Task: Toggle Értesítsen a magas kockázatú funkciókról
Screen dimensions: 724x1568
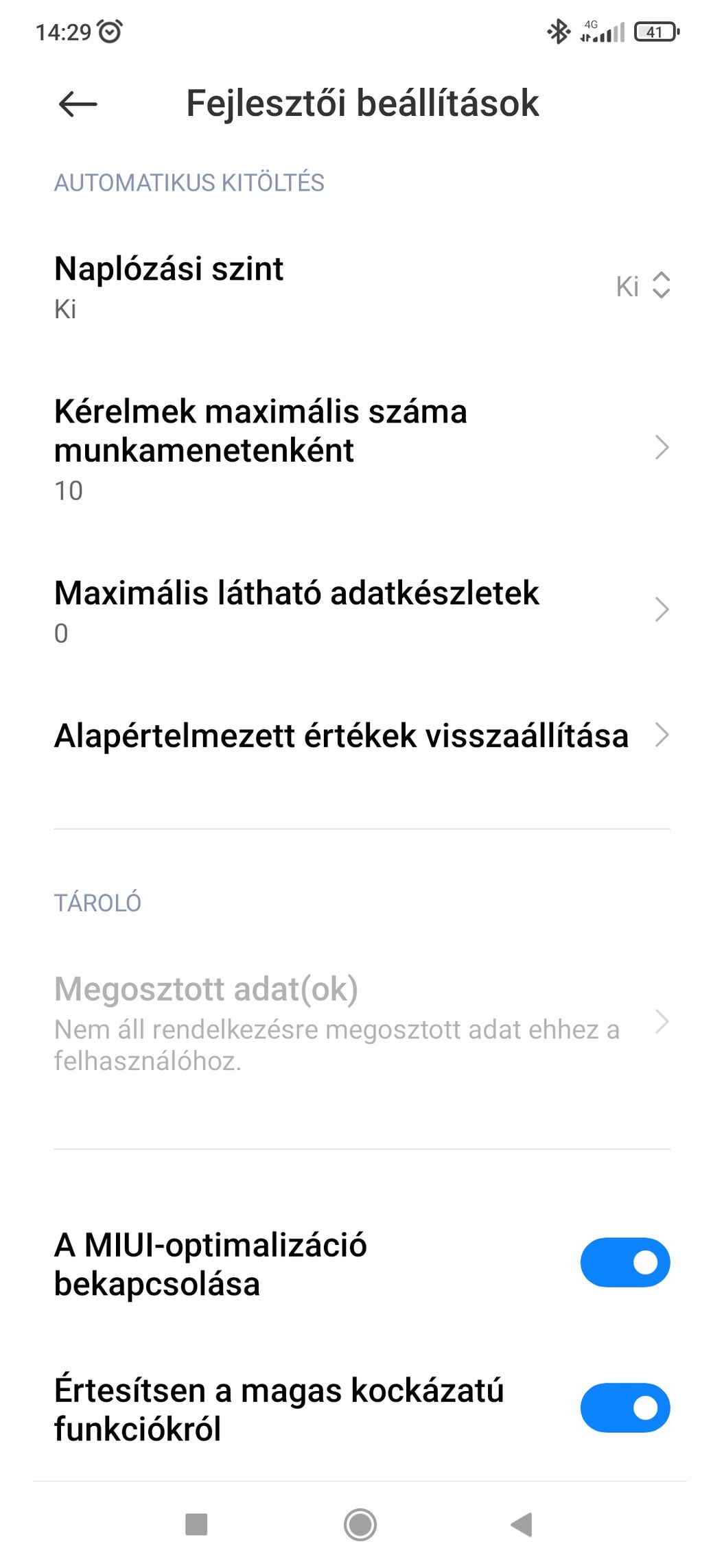Action: (x=624, y=1407)
